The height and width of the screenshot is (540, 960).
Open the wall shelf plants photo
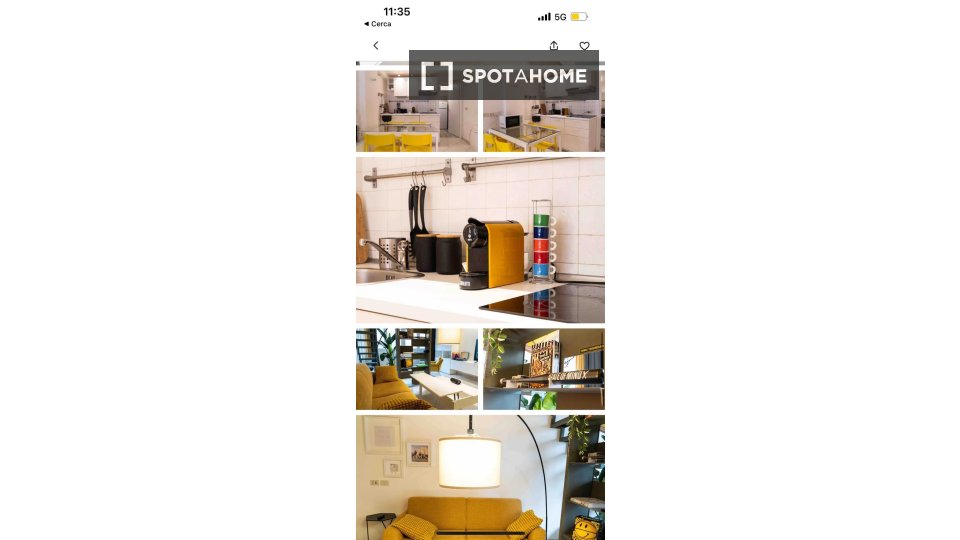(x=543, y=369)
